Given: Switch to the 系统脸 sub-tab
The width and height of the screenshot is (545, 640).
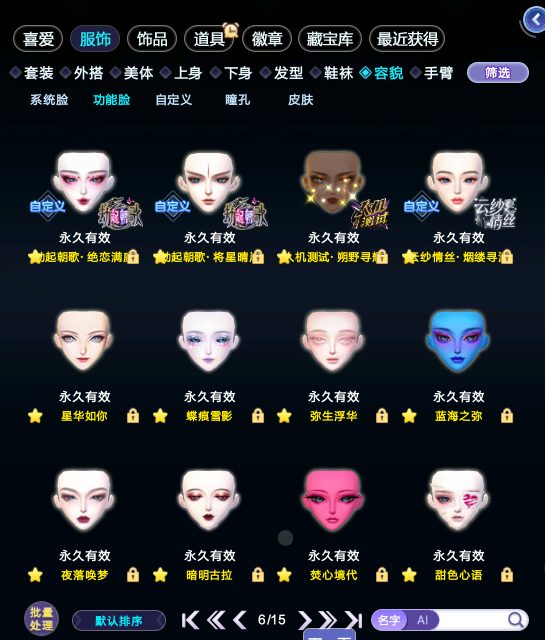Looking at the screenshot, I should click(49, 100).
